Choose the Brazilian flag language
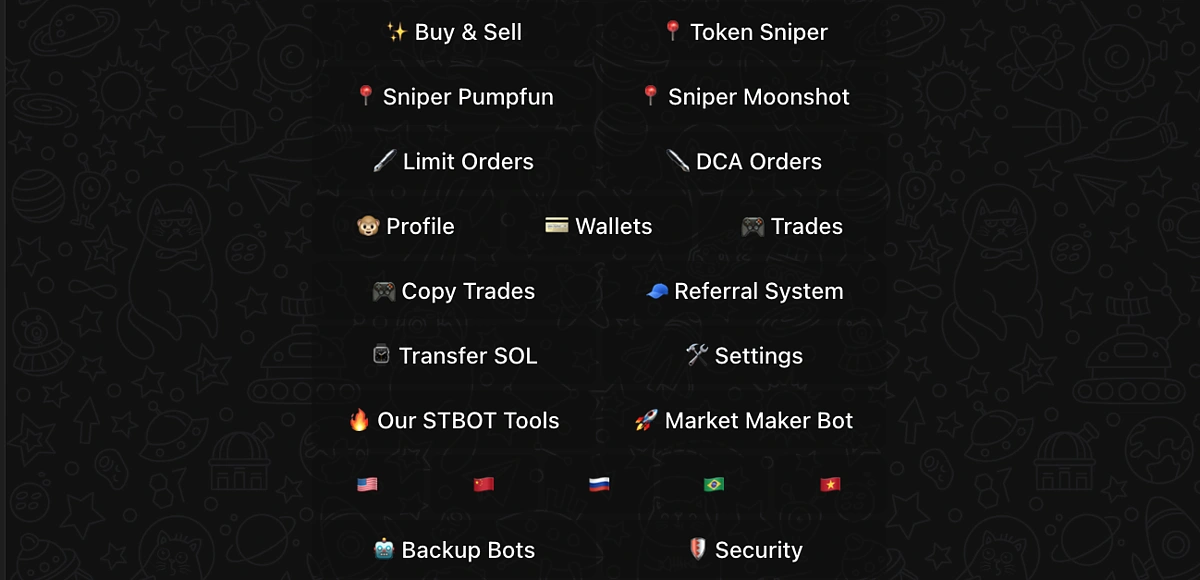This screenshot has height=580, width=1200. tap(714, 485)
